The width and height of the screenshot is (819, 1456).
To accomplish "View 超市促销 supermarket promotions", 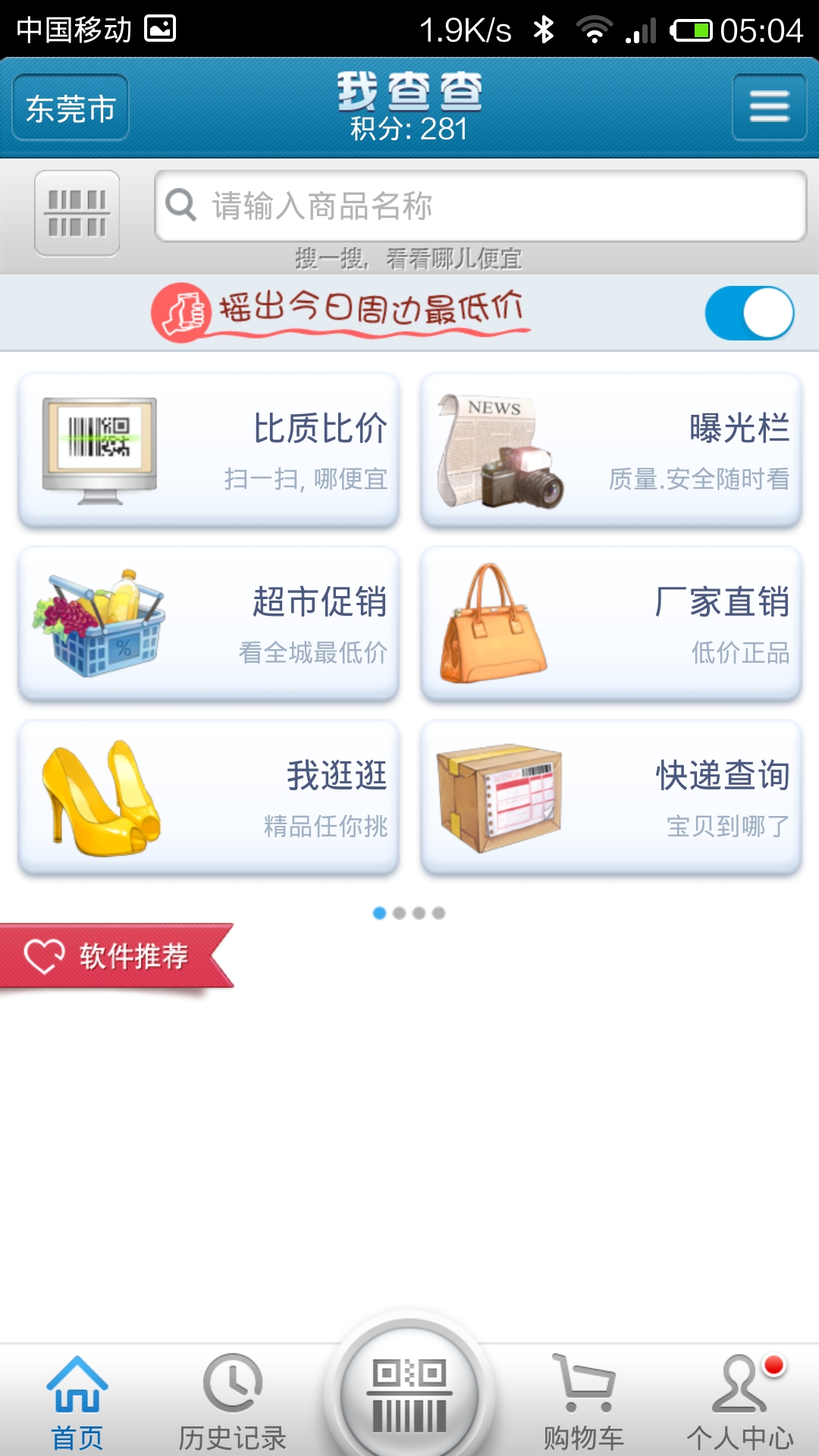I will tap(209, 623).
